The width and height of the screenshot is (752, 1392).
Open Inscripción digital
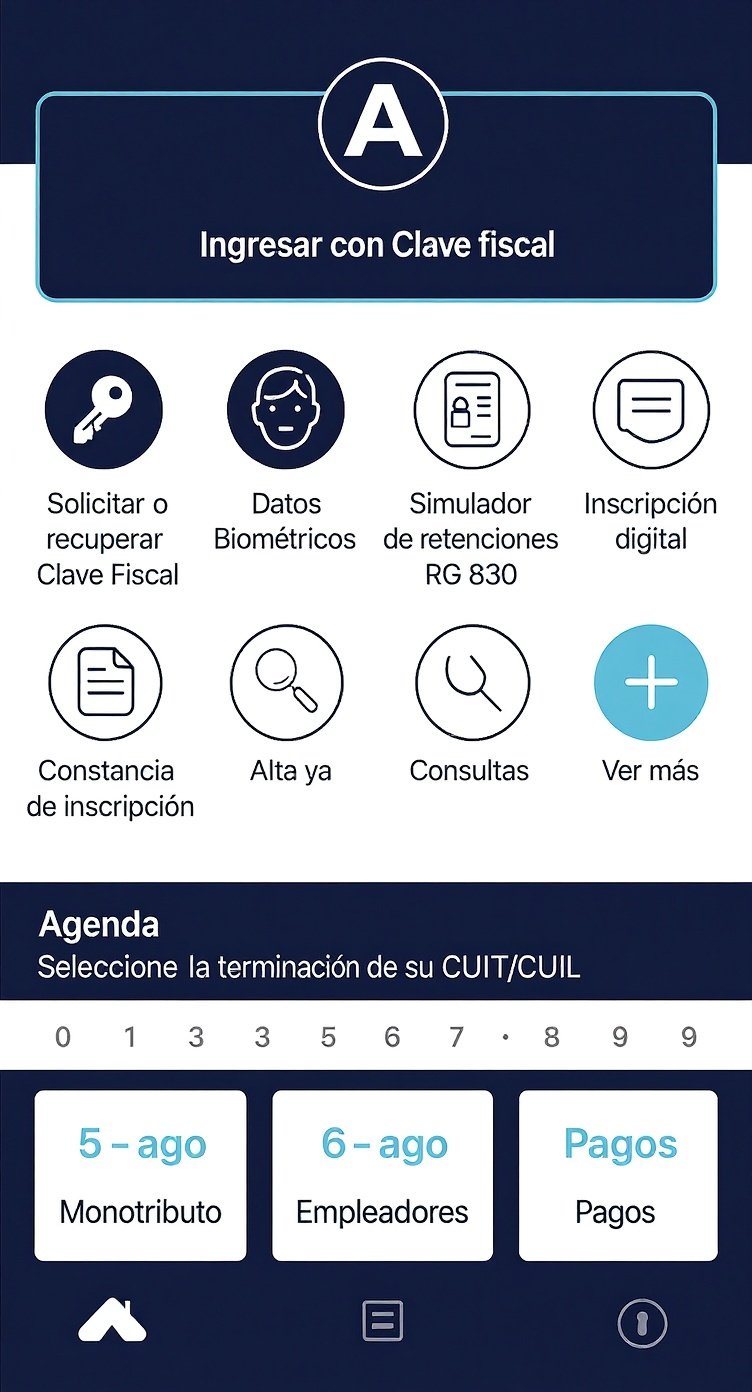[651, 410]
